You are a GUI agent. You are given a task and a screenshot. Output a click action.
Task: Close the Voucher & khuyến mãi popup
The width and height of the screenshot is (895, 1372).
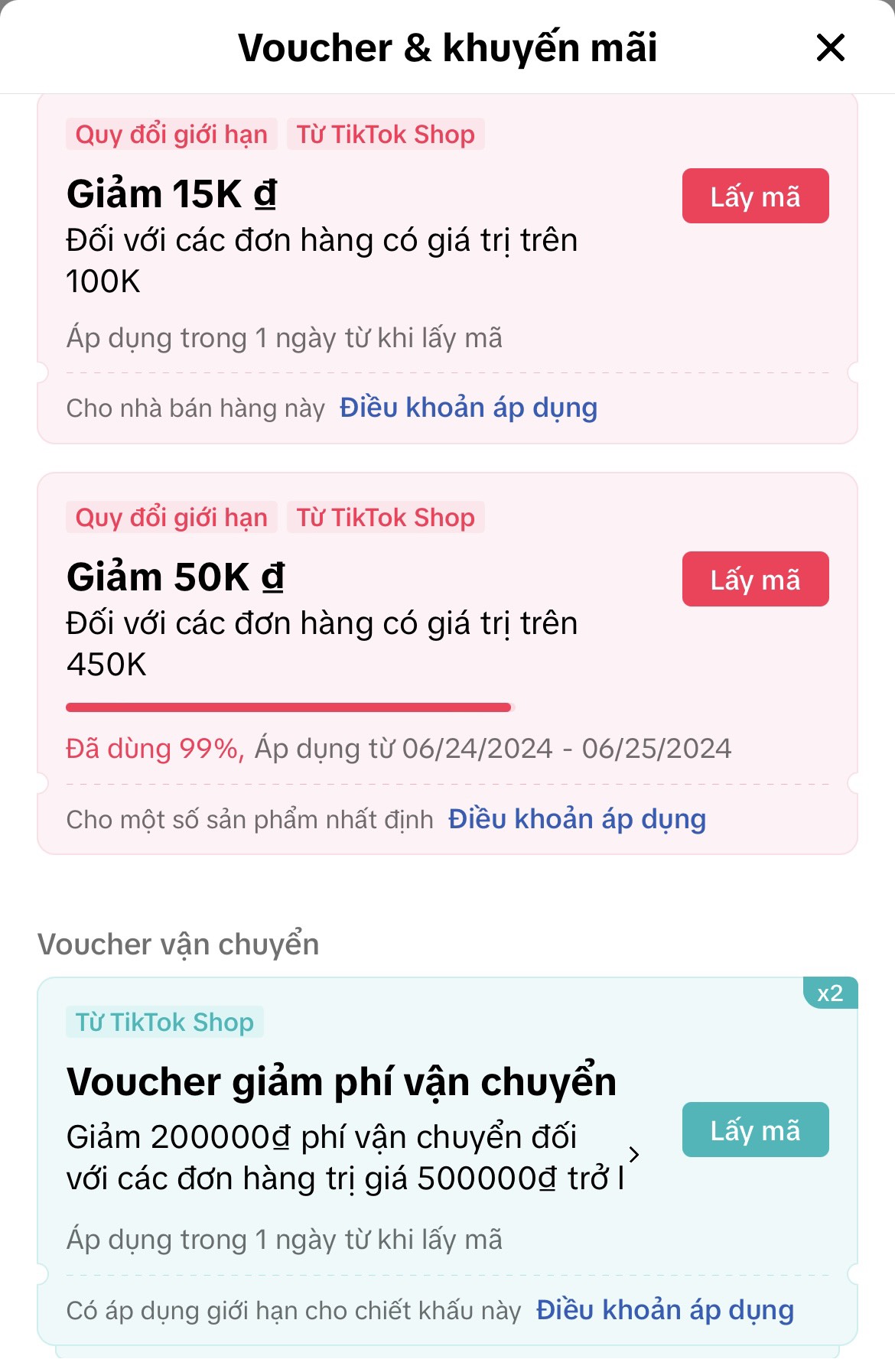click(x=831, y=49)
